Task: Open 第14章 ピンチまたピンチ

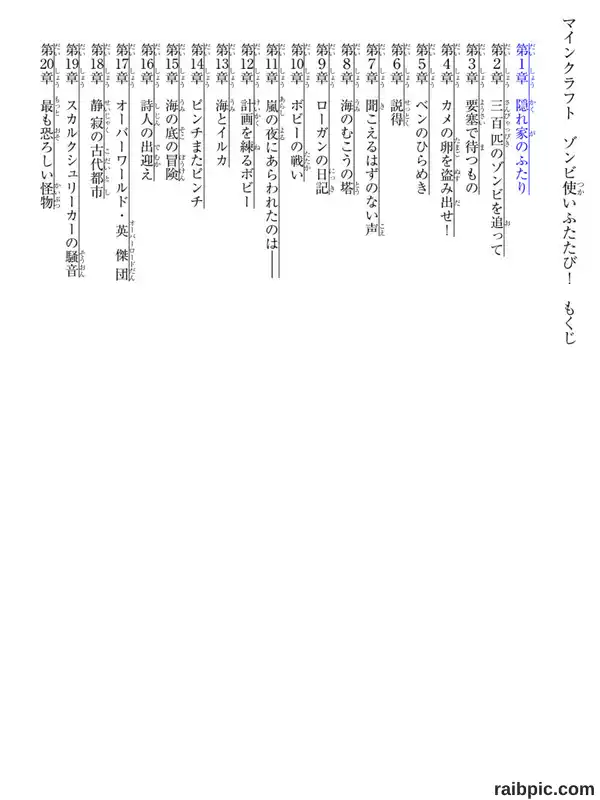Action: coord(199,126)
